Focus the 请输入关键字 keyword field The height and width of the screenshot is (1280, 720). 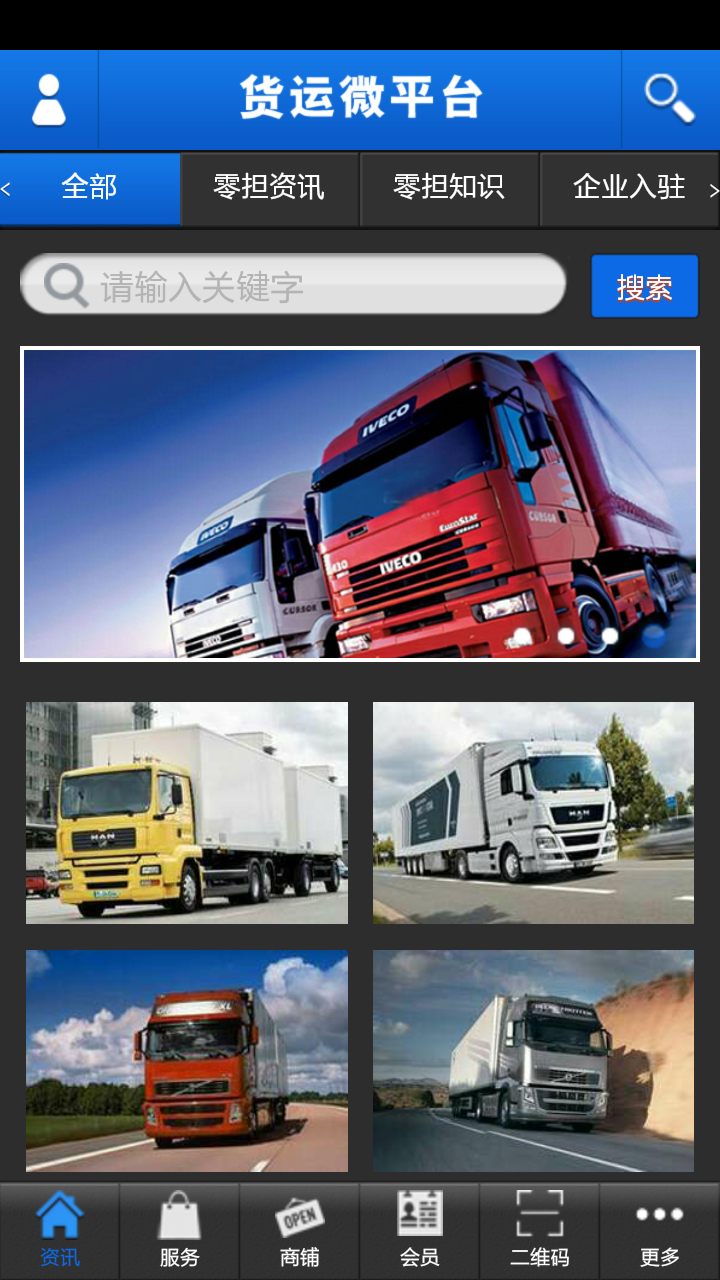click(310, 287)
